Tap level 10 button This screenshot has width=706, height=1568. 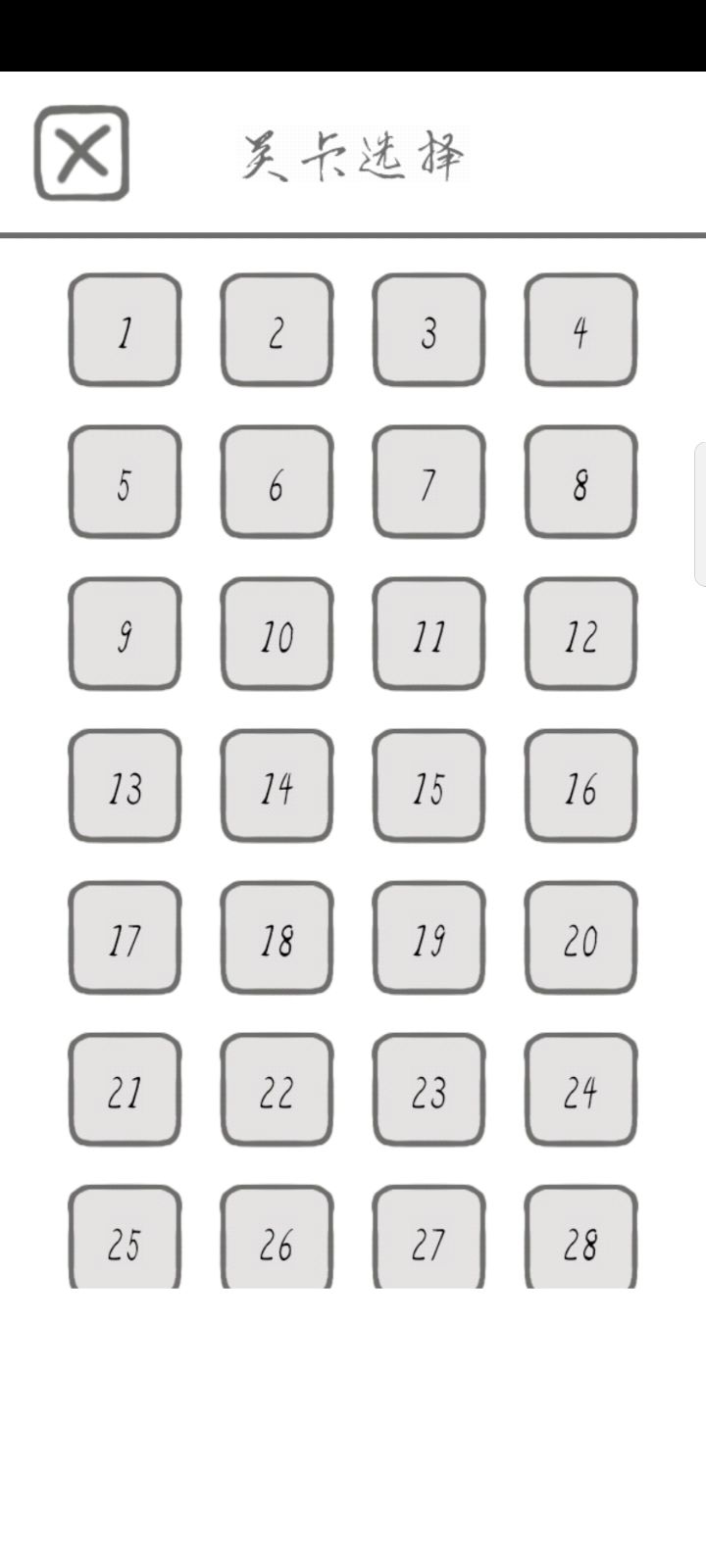coord(277,634)
